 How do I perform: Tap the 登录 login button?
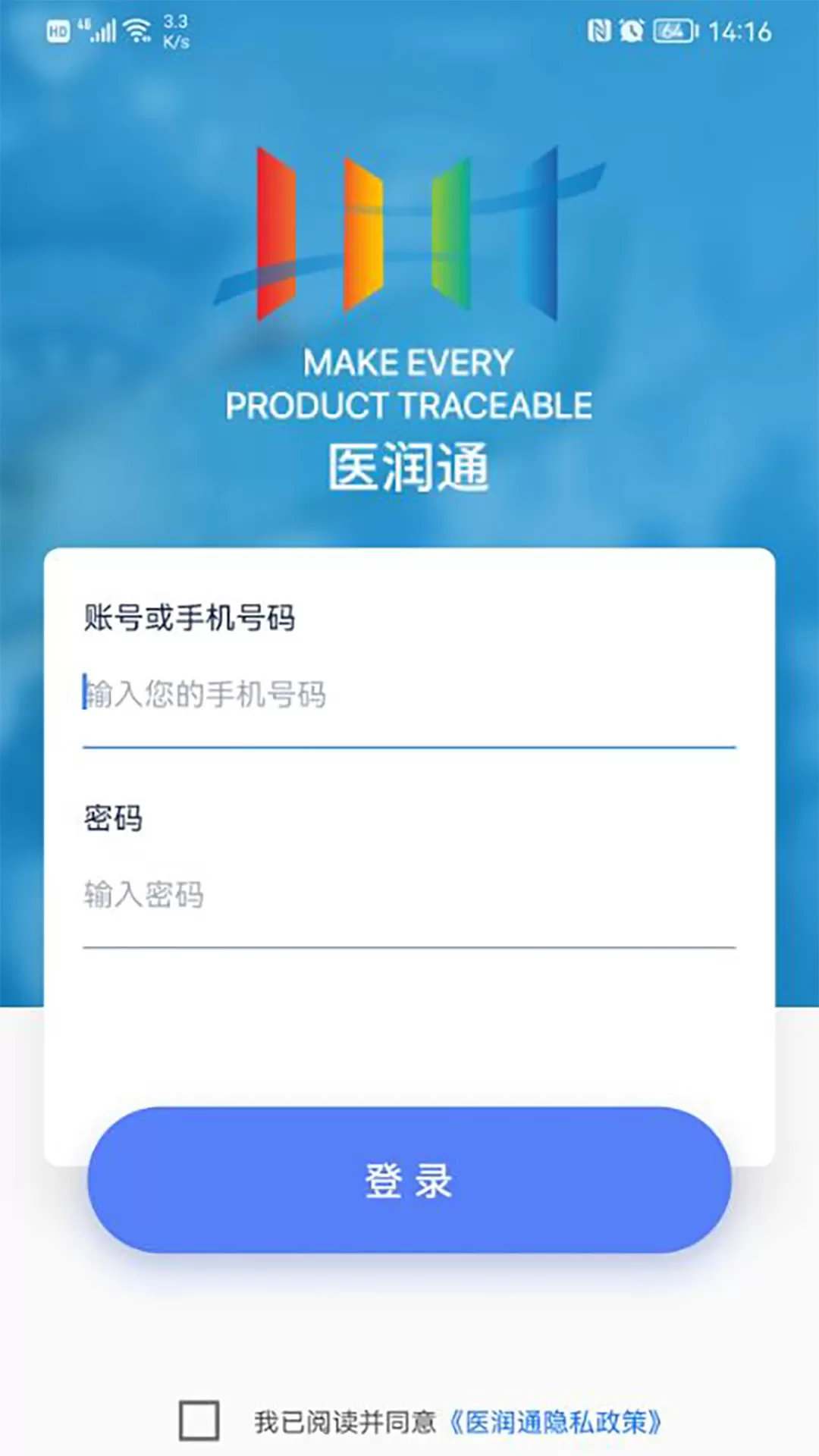(409, 1180)
